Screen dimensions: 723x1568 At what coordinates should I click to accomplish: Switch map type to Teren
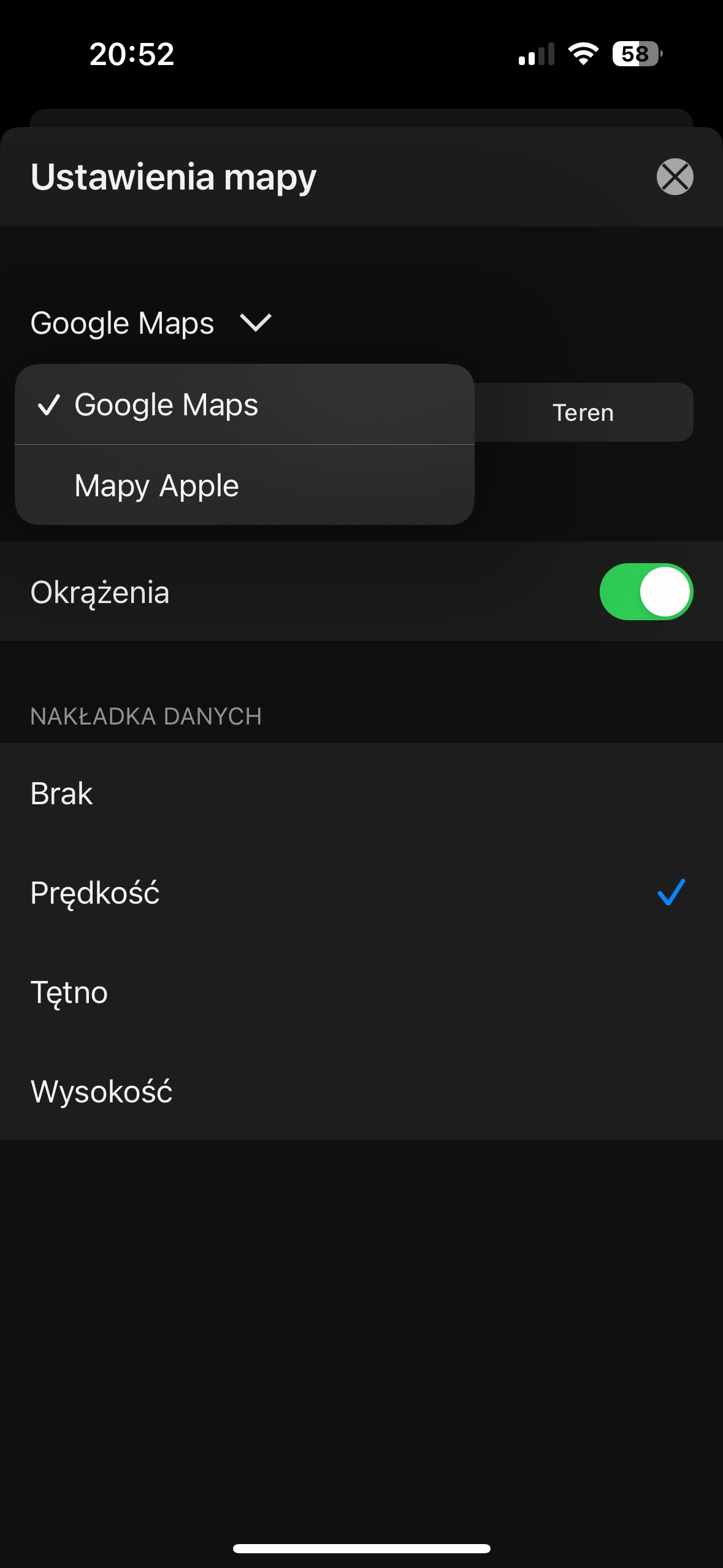click(x=583, y=412)
